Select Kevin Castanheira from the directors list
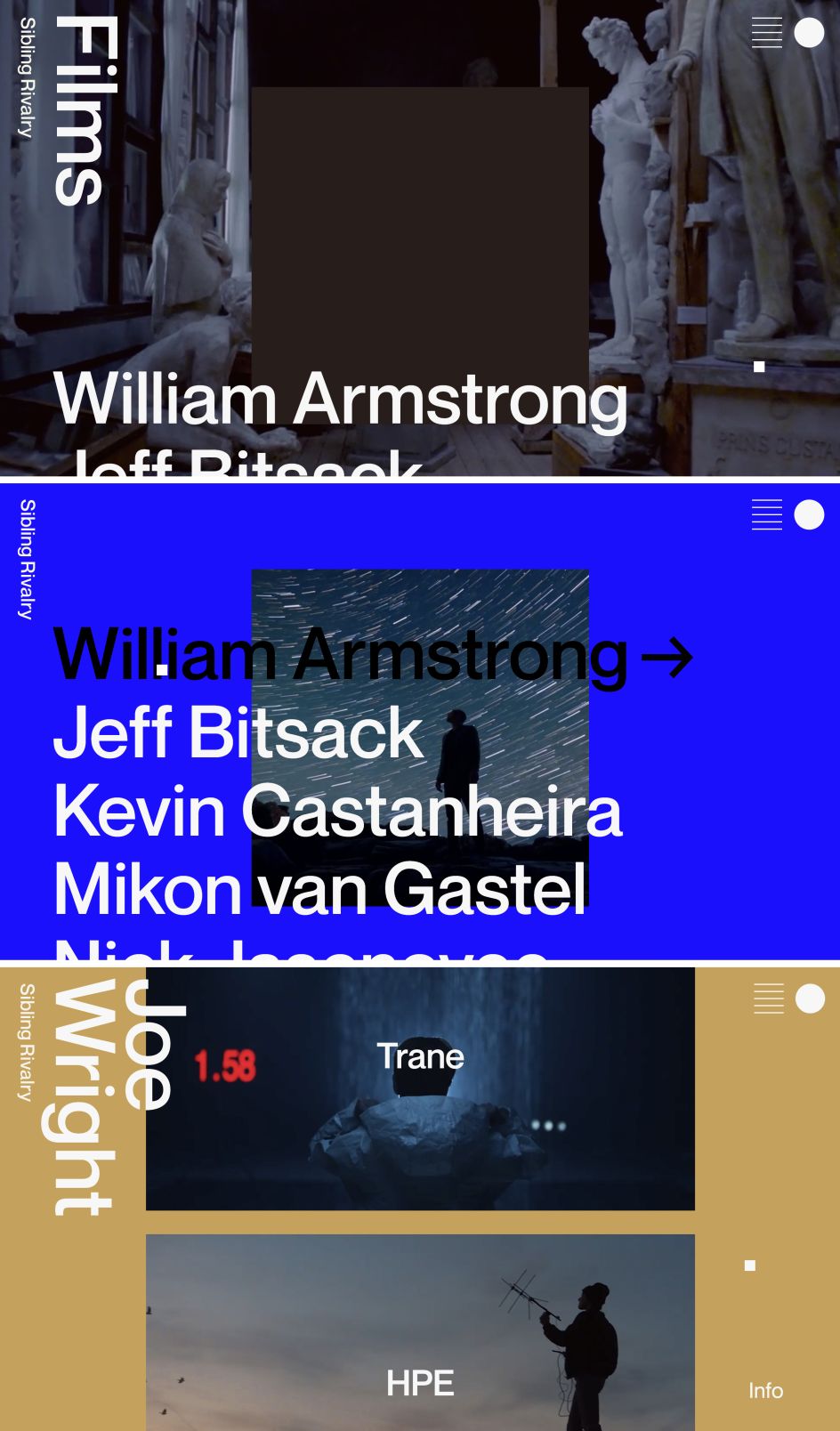 tap(338, 811)
